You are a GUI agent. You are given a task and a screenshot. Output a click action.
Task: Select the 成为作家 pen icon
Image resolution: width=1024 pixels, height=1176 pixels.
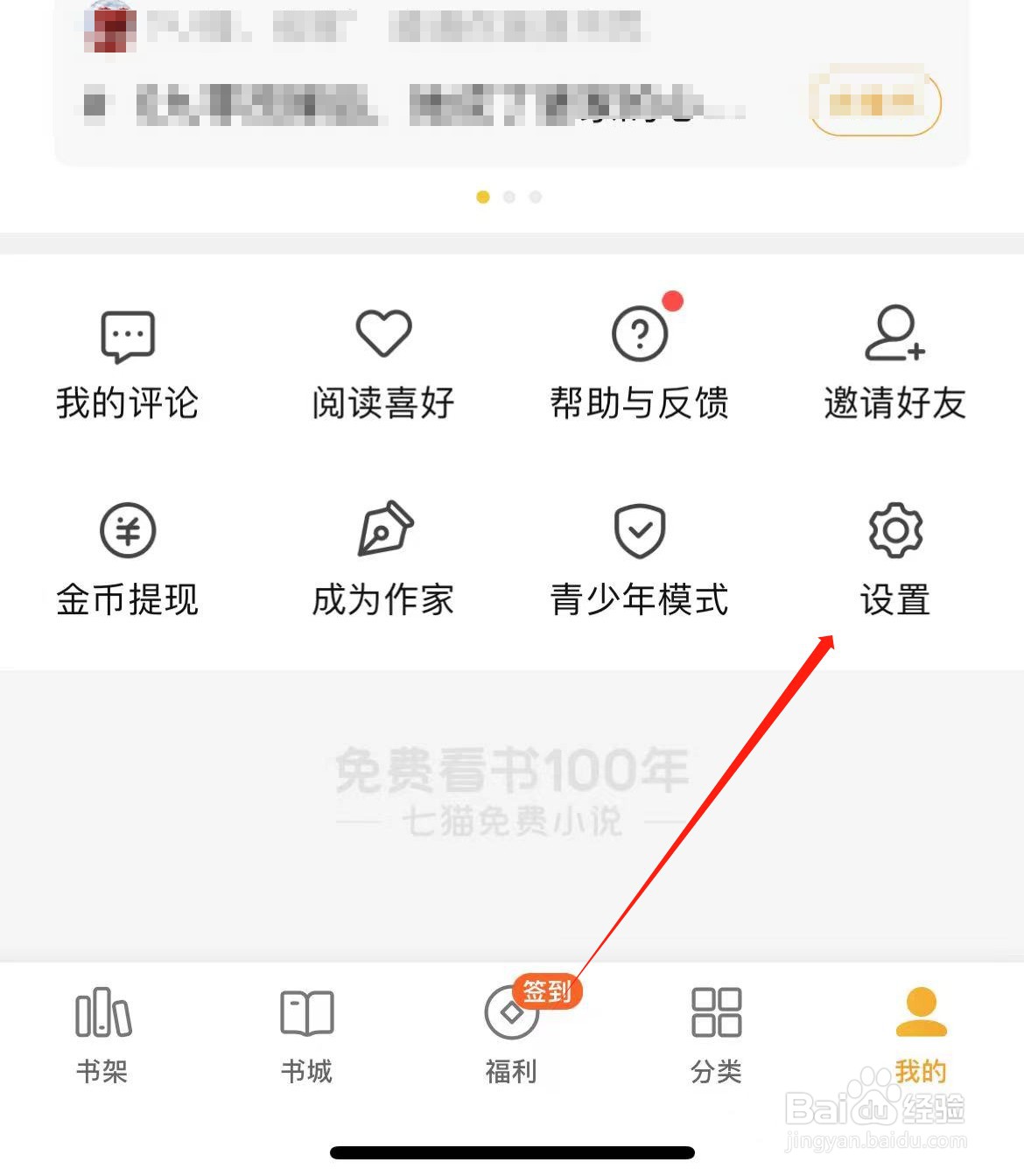coord(382,531)
